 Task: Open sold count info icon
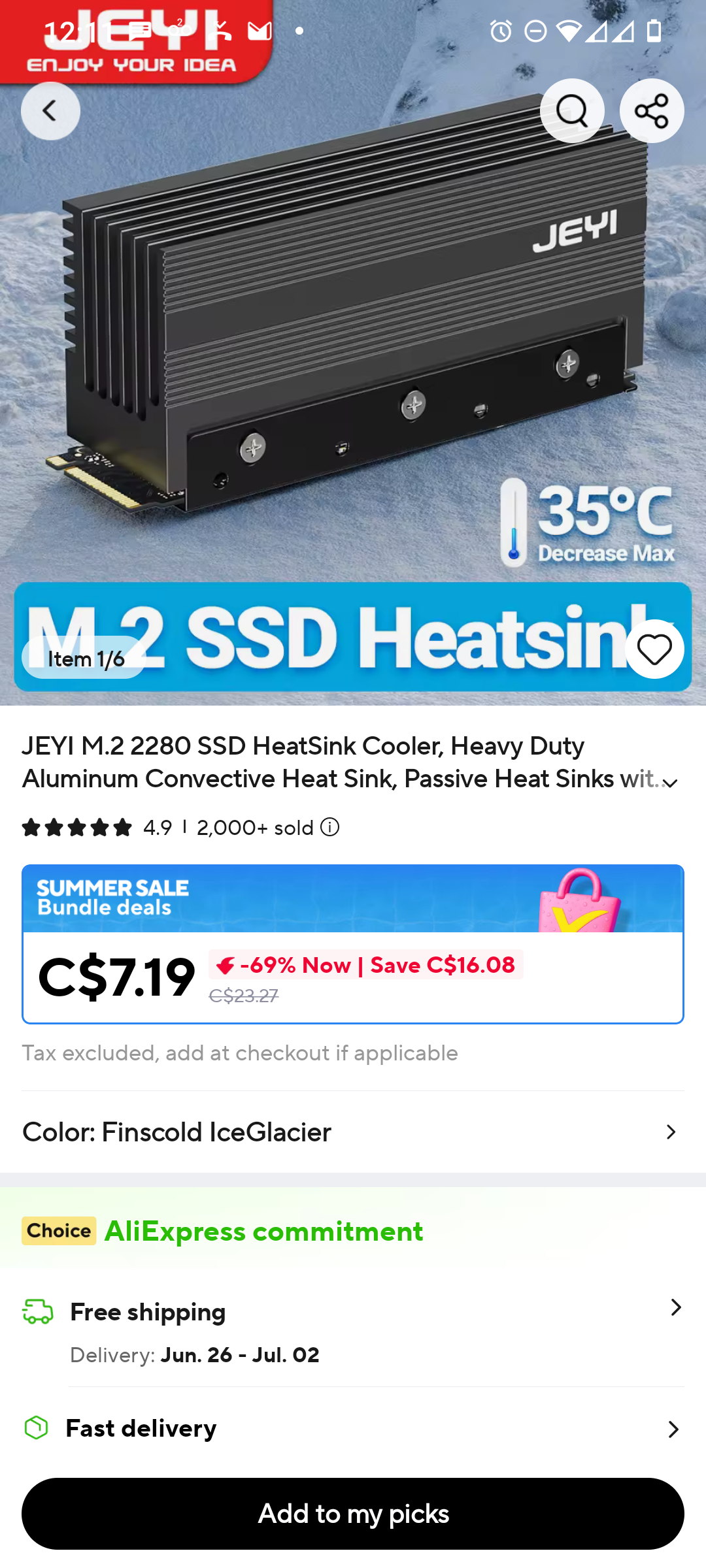tap(330, 827)
